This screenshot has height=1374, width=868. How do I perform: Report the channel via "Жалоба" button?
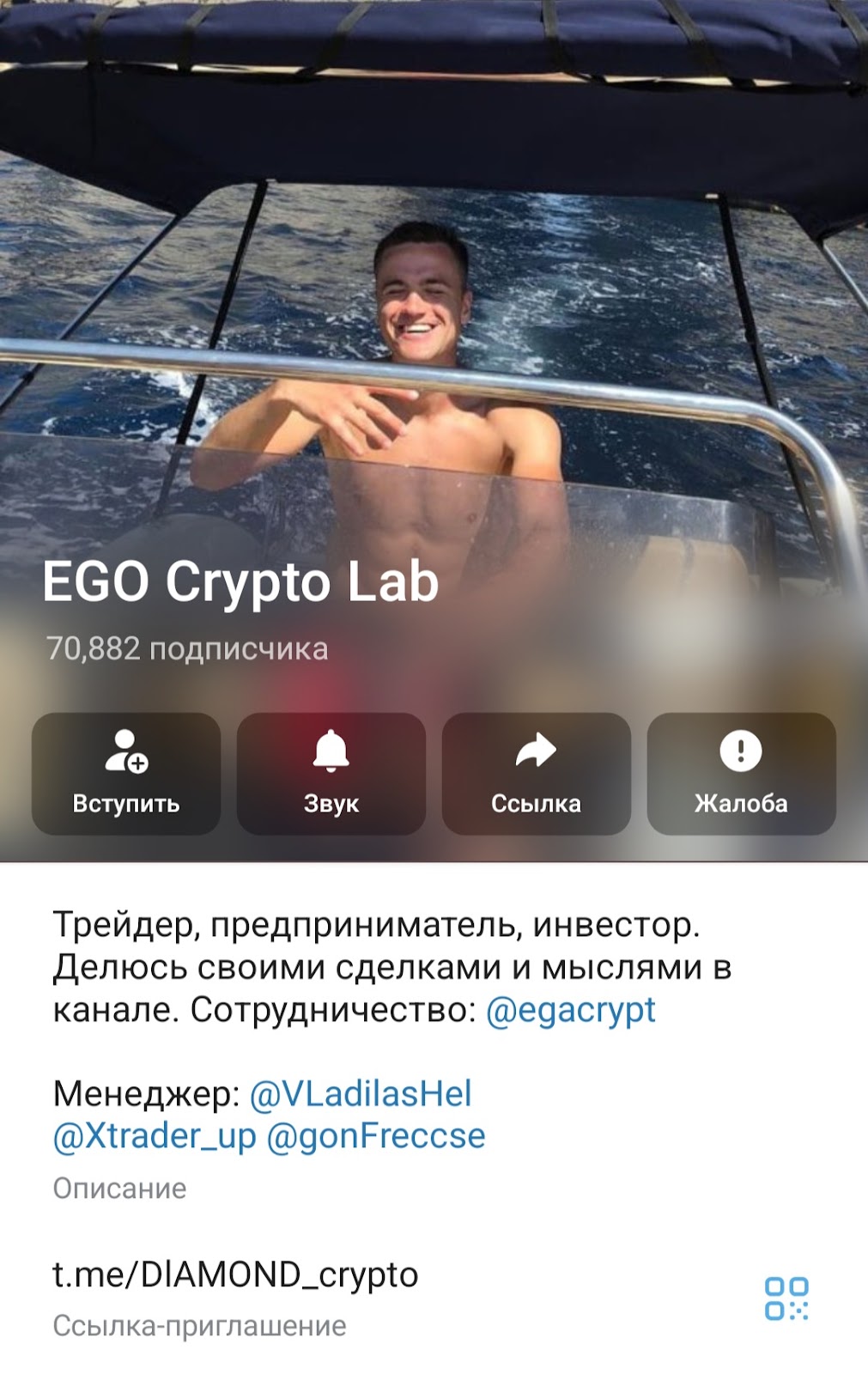tap(741, 805)
